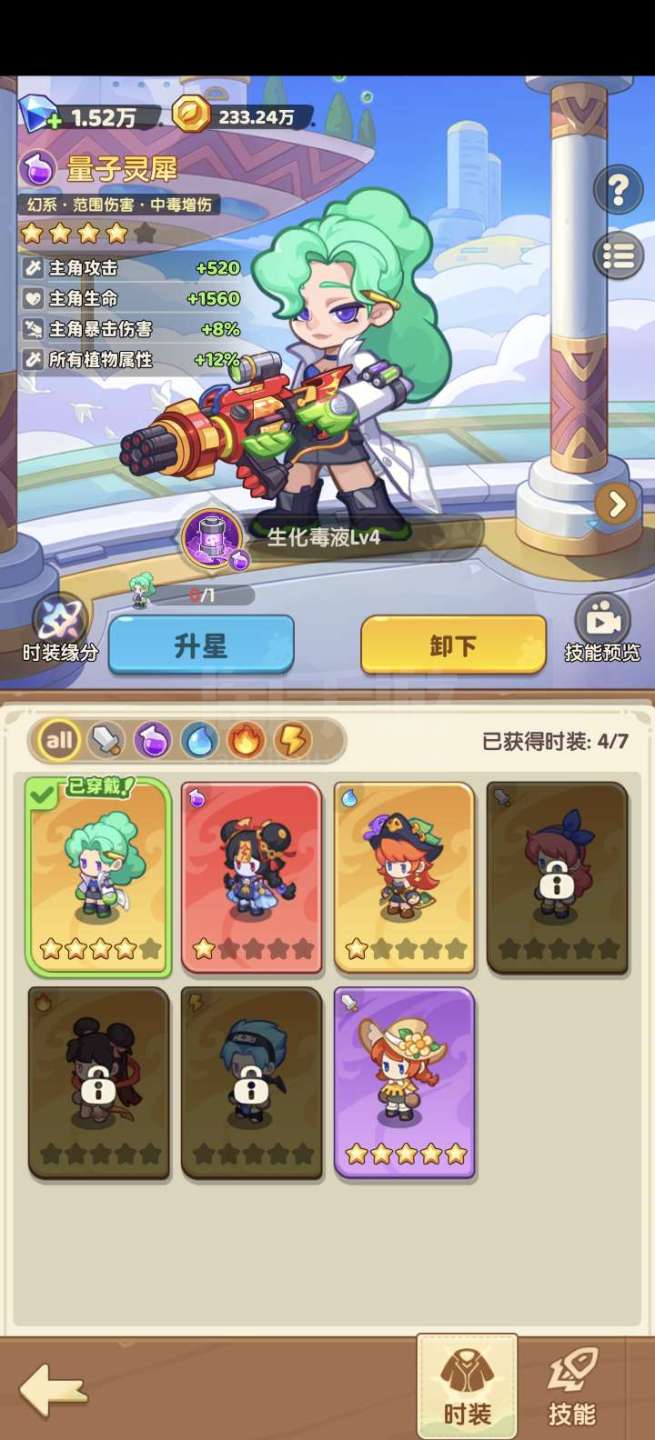Filter costumes by sword type
This screenshot has height=1440, width=655.
coord(107,740)
